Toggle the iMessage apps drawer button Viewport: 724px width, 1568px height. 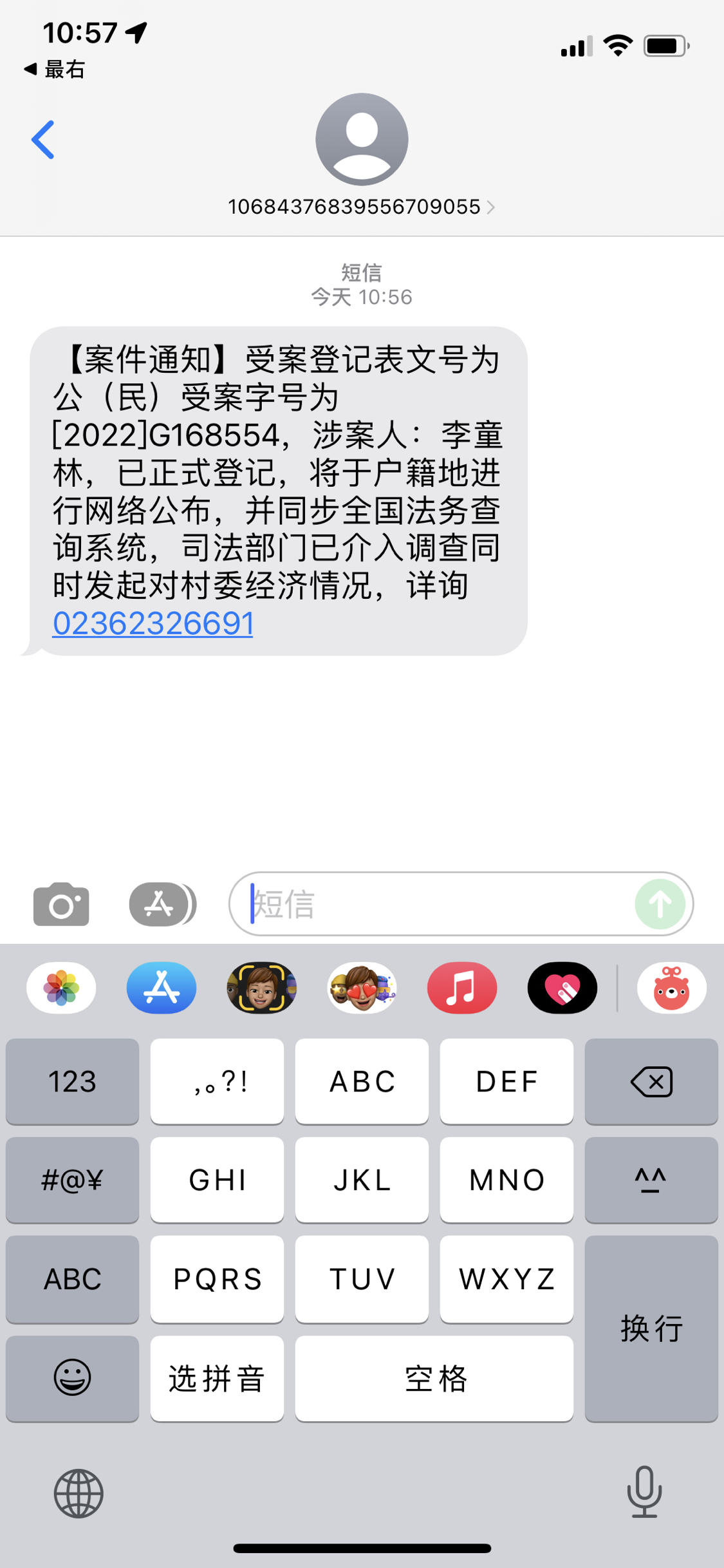click(x=162, y=904)
